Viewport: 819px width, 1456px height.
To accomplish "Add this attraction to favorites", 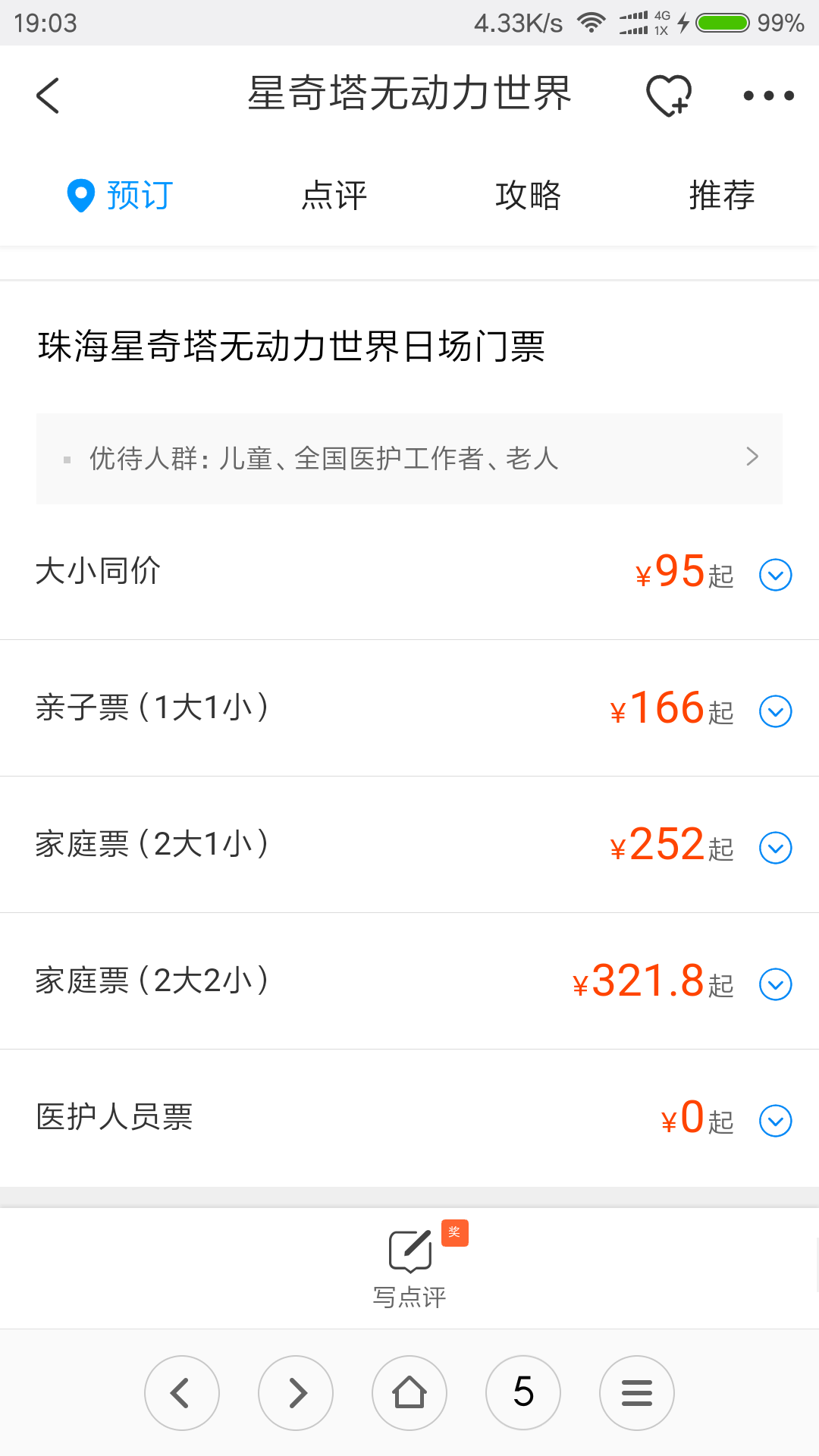I will point(669,96).
